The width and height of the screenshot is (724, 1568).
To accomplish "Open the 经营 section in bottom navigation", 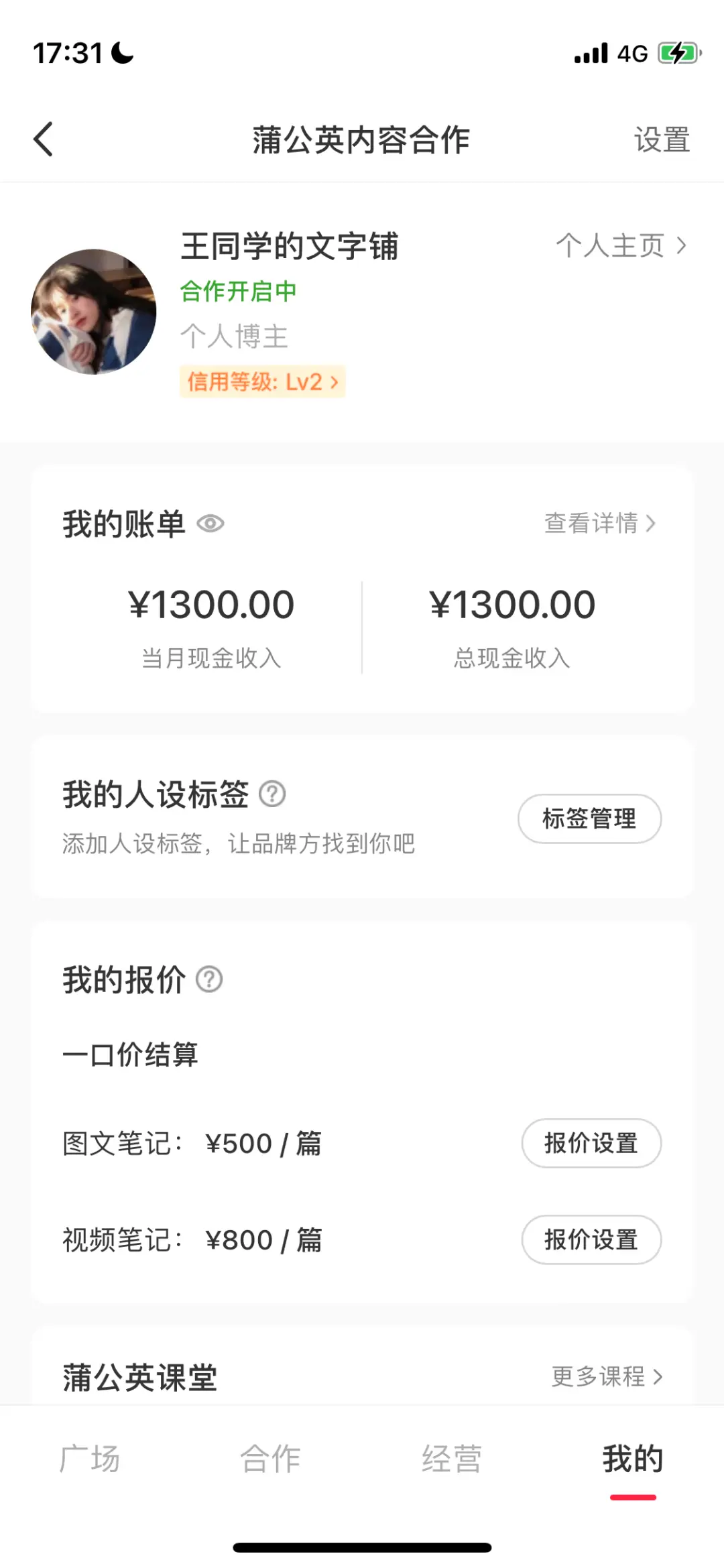I will coord(452,1461).
